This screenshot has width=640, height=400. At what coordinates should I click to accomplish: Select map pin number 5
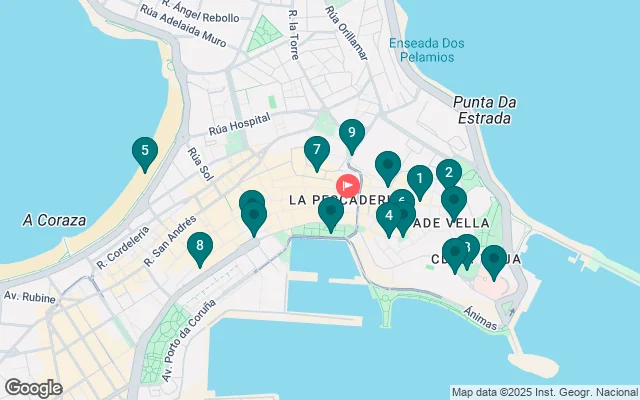(145, 153)
